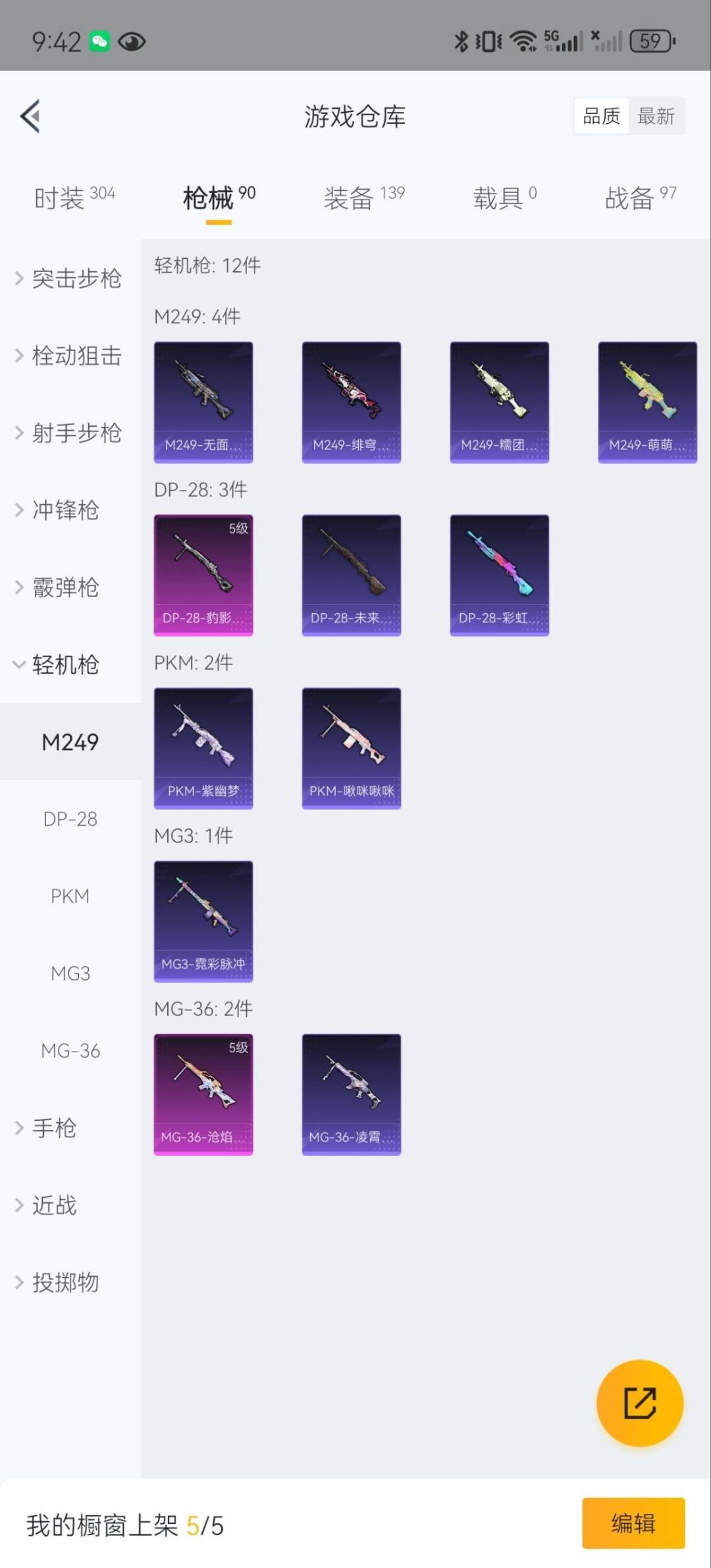Open the M249-萌萌 skin tile
The image size is (711, 1568).
(x=647, y=402)
